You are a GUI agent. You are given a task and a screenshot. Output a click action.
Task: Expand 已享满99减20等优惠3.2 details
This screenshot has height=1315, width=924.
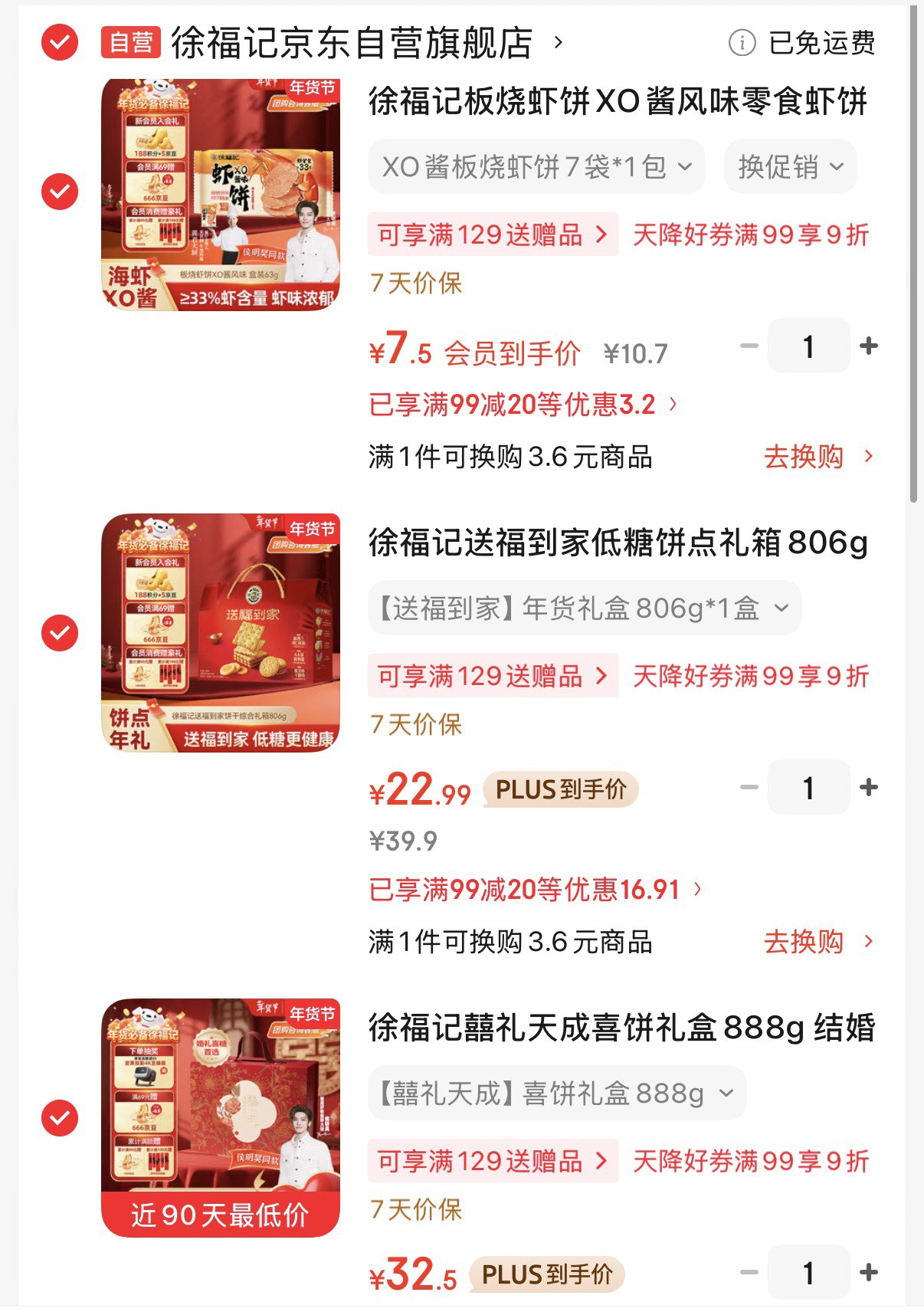523,404
